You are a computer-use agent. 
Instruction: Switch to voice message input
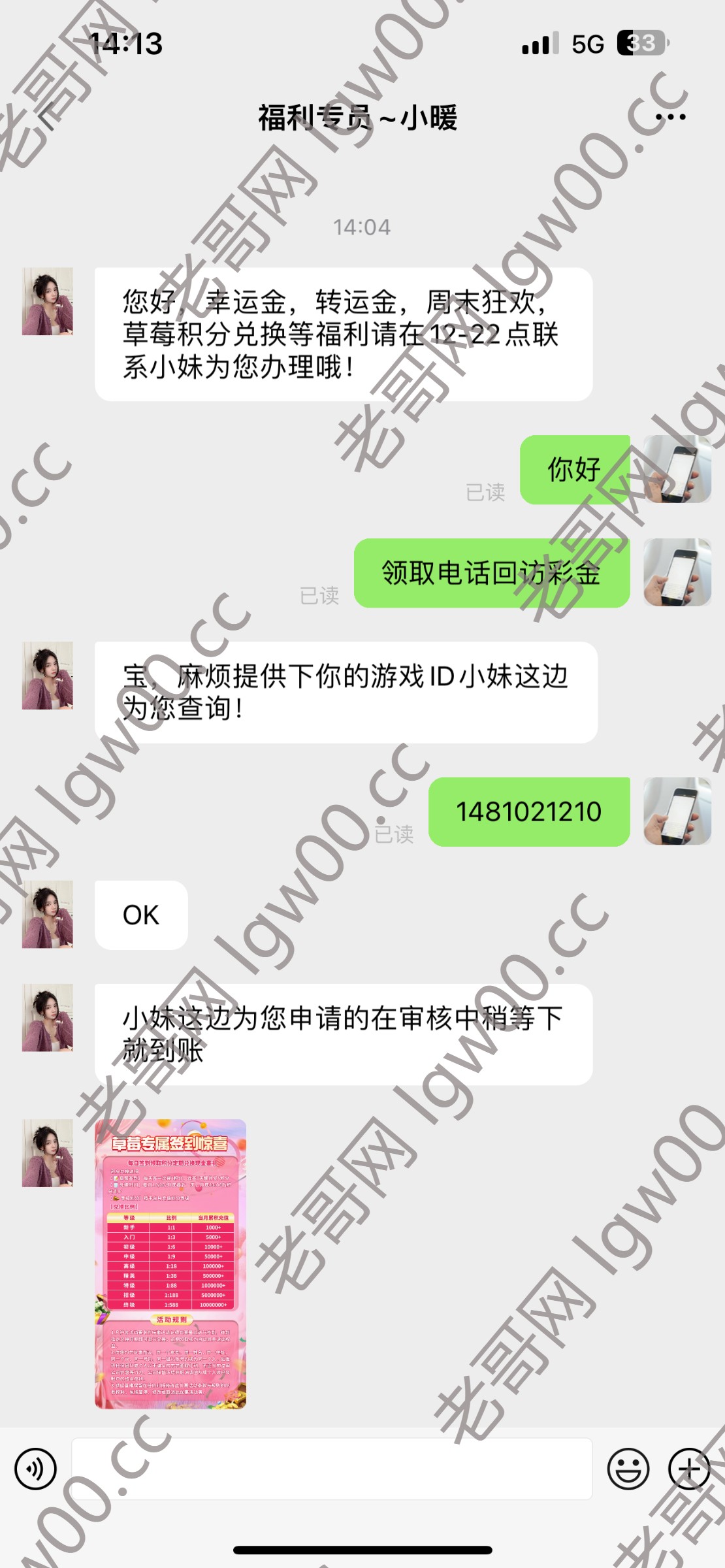click(35, 1469)
